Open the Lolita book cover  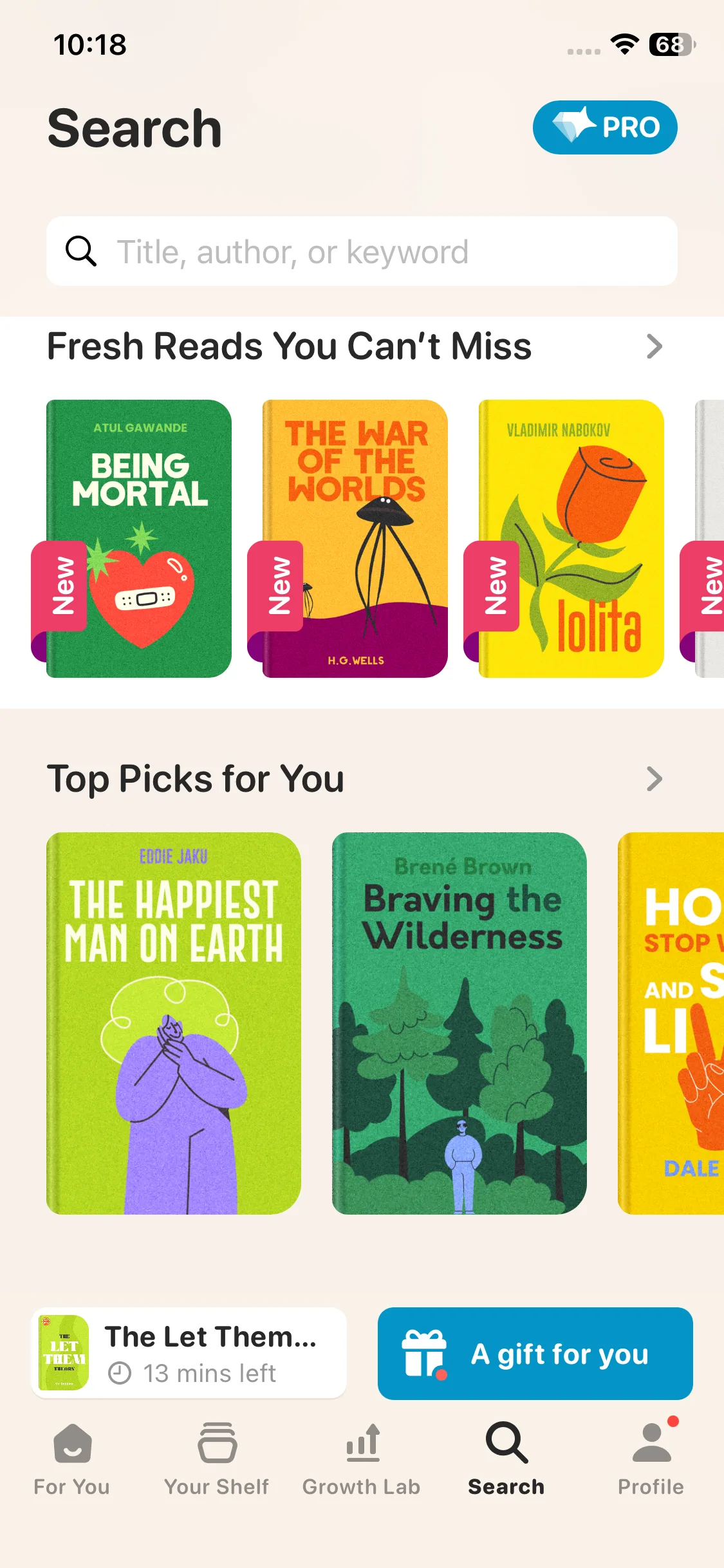tap(571, 538)
